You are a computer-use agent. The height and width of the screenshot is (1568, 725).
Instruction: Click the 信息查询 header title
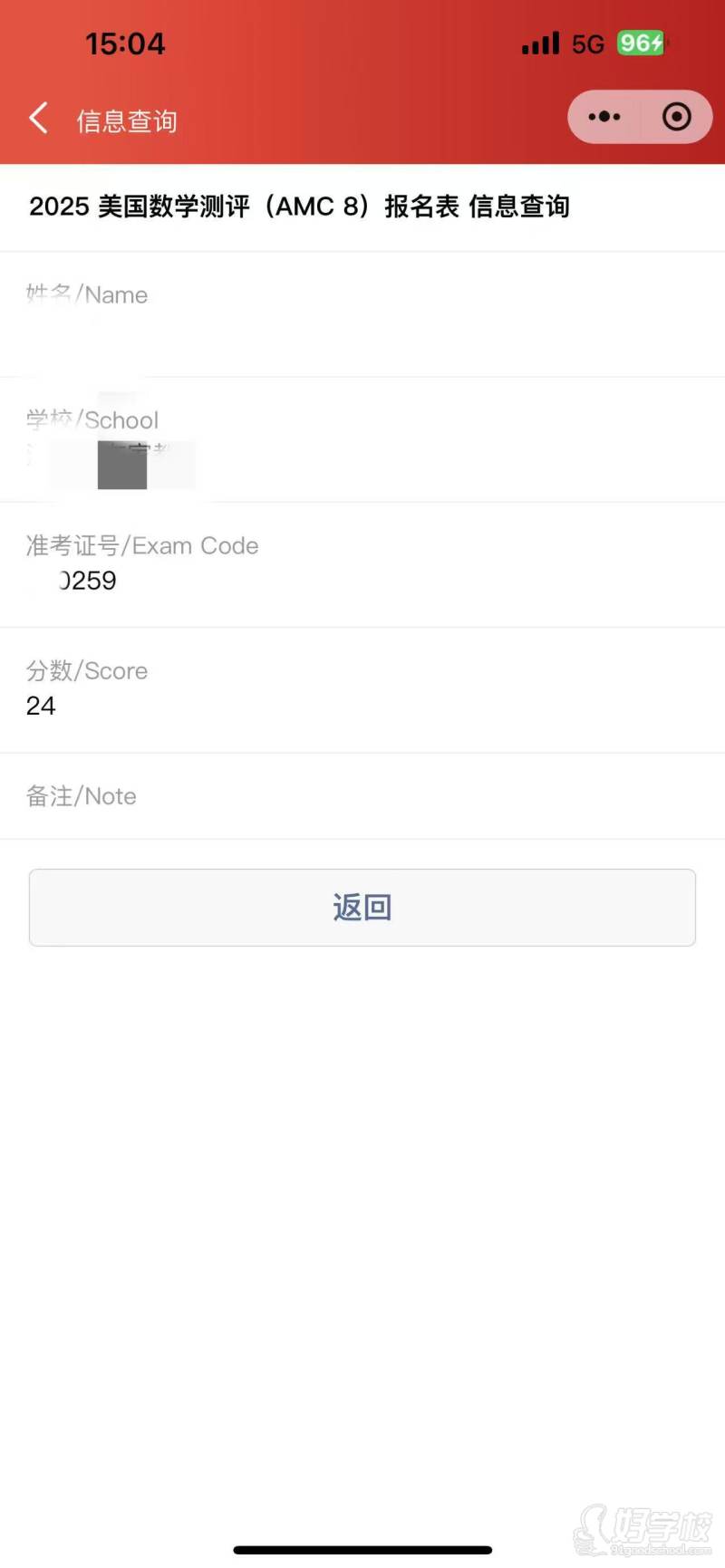click(x=126, y=120)
